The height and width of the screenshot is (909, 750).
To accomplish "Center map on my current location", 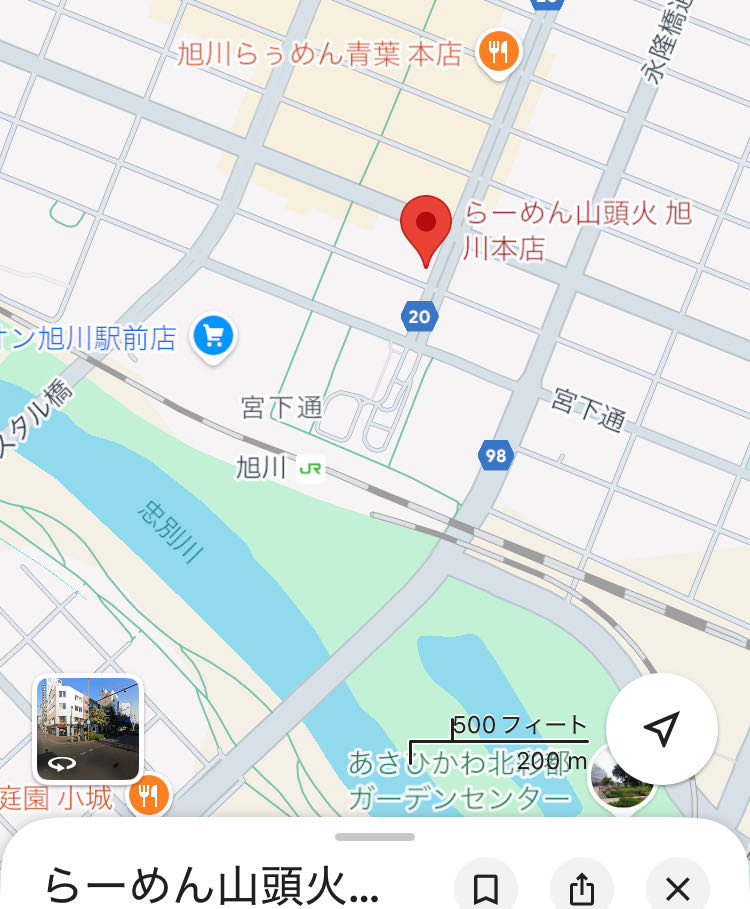I will (661, 728).
